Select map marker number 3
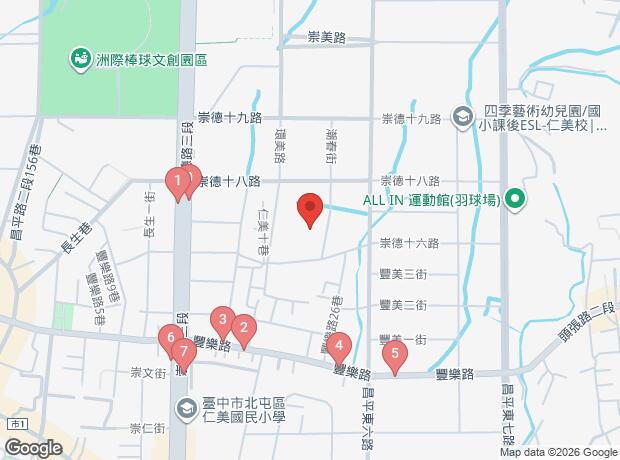This screenshot has height=460, width=620. coord(223,320)
